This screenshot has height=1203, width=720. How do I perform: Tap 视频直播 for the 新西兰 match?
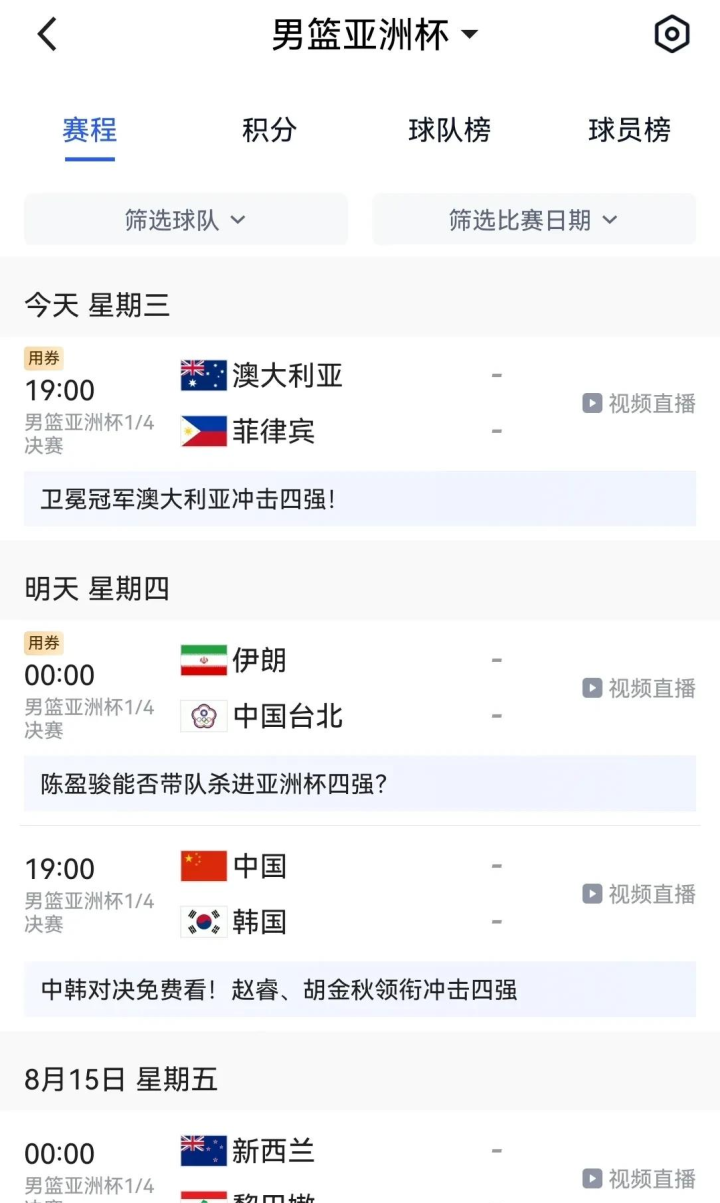click(x=639, y=1178)
